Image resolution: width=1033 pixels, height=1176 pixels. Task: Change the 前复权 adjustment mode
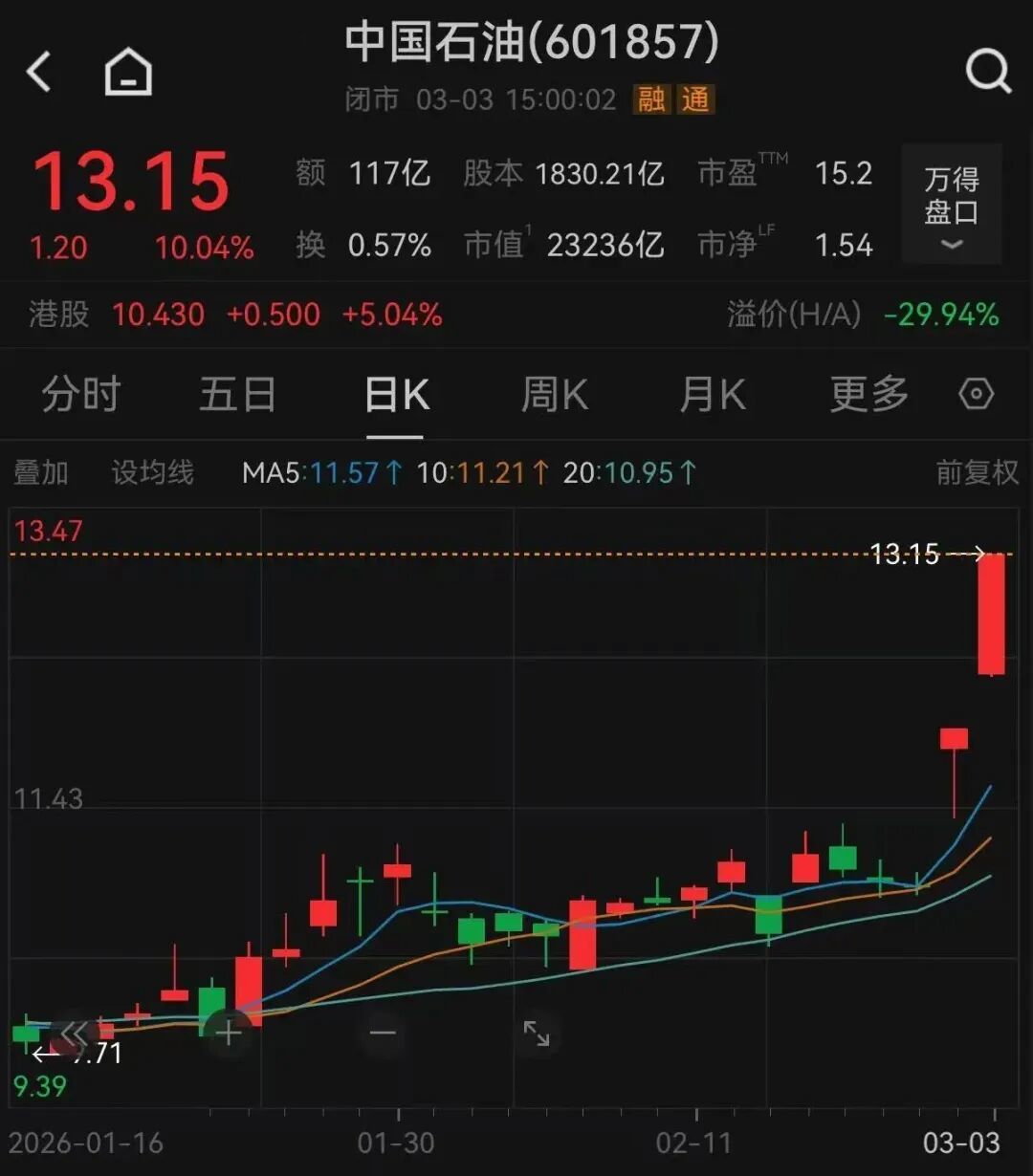(x=976, y=472)
